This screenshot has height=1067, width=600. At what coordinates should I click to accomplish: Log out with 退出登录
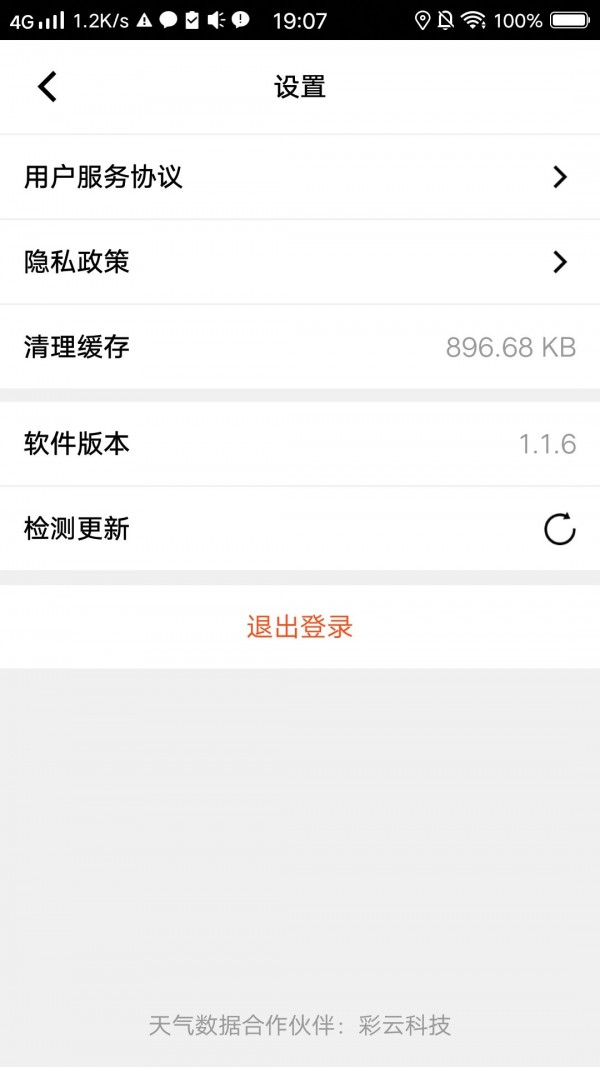[x=300, y=627]
